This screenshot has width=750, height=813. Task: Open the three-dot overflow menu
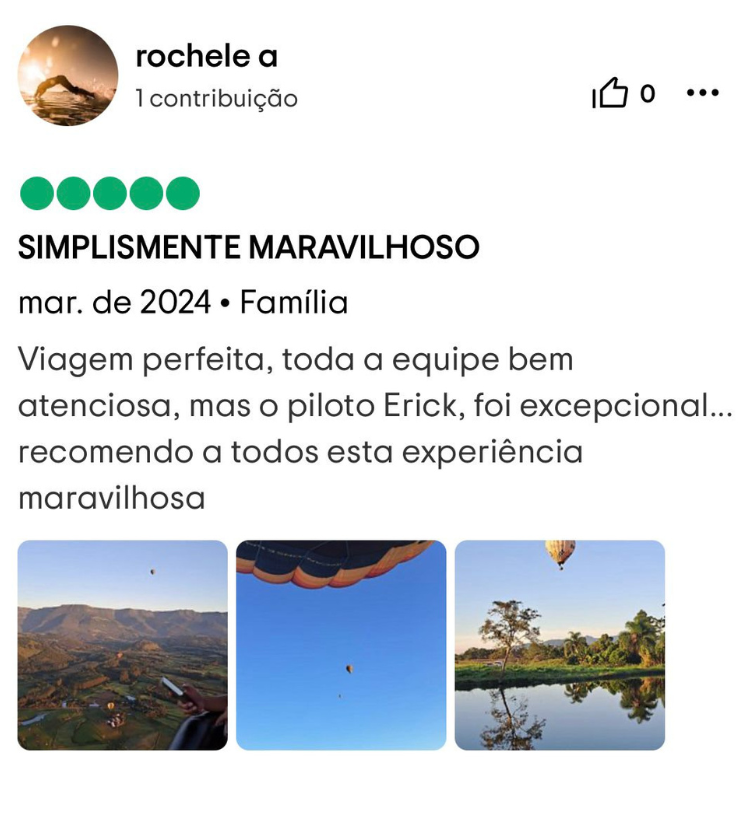pyautogui.click(x=703, y=93)
